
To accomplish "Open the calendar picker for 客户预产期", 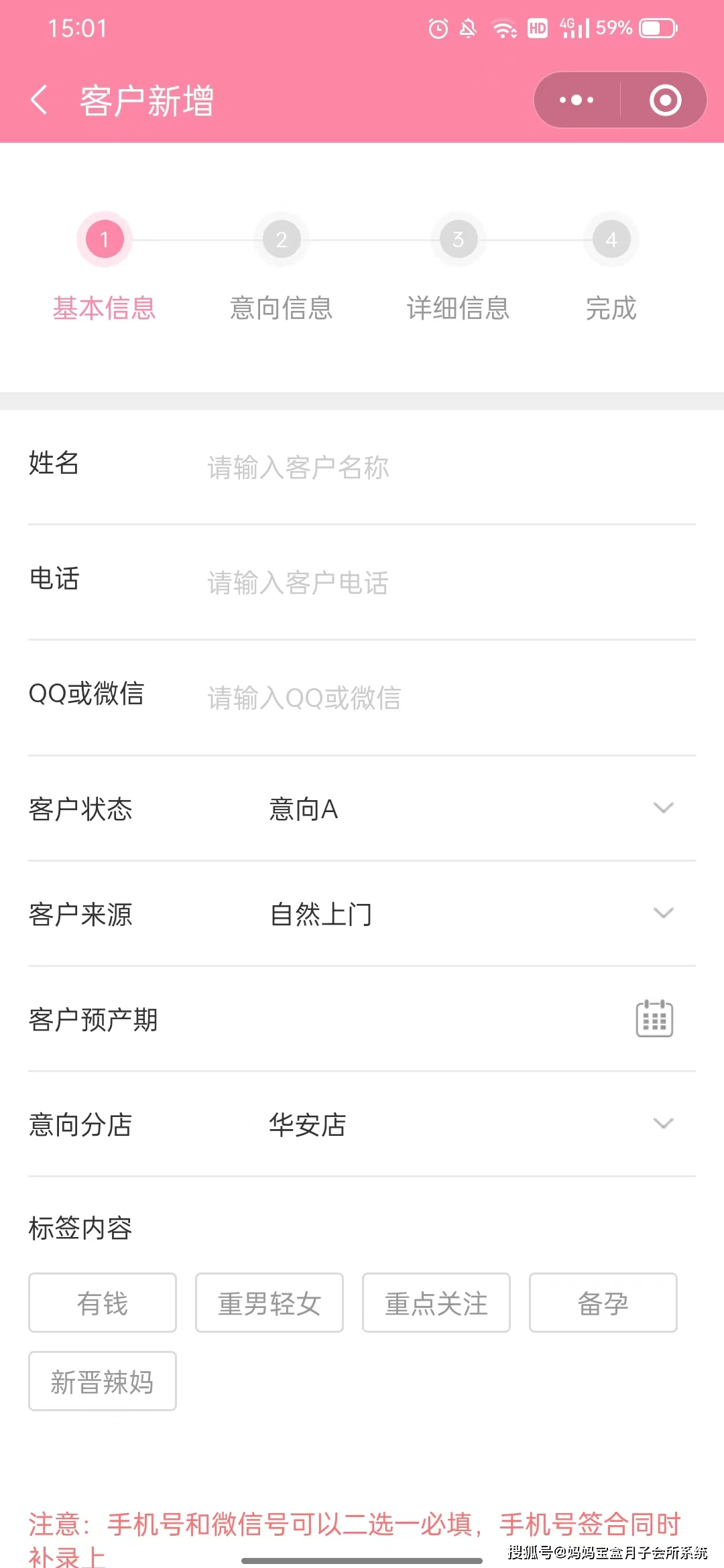I will tap(655, 1017).
